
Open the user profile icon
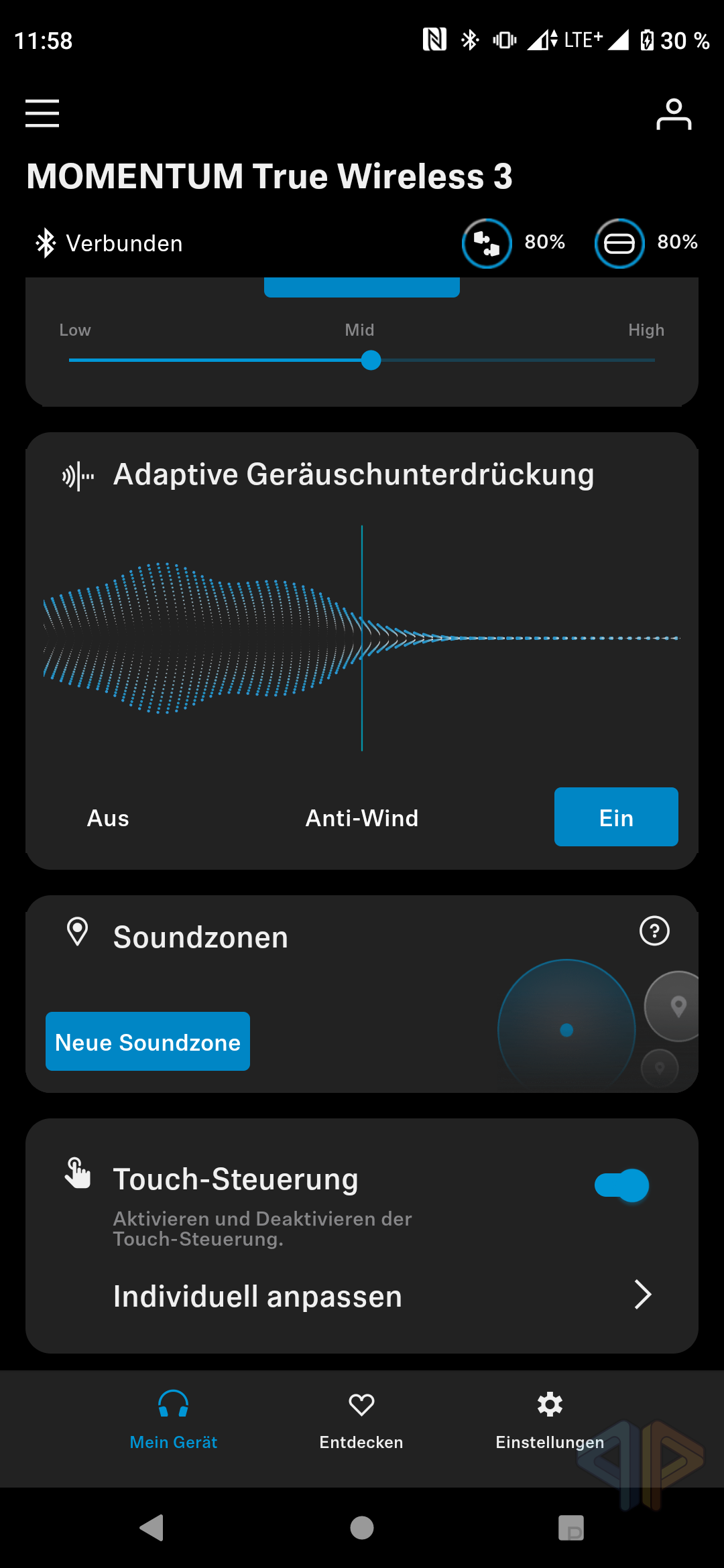[674, 114]
